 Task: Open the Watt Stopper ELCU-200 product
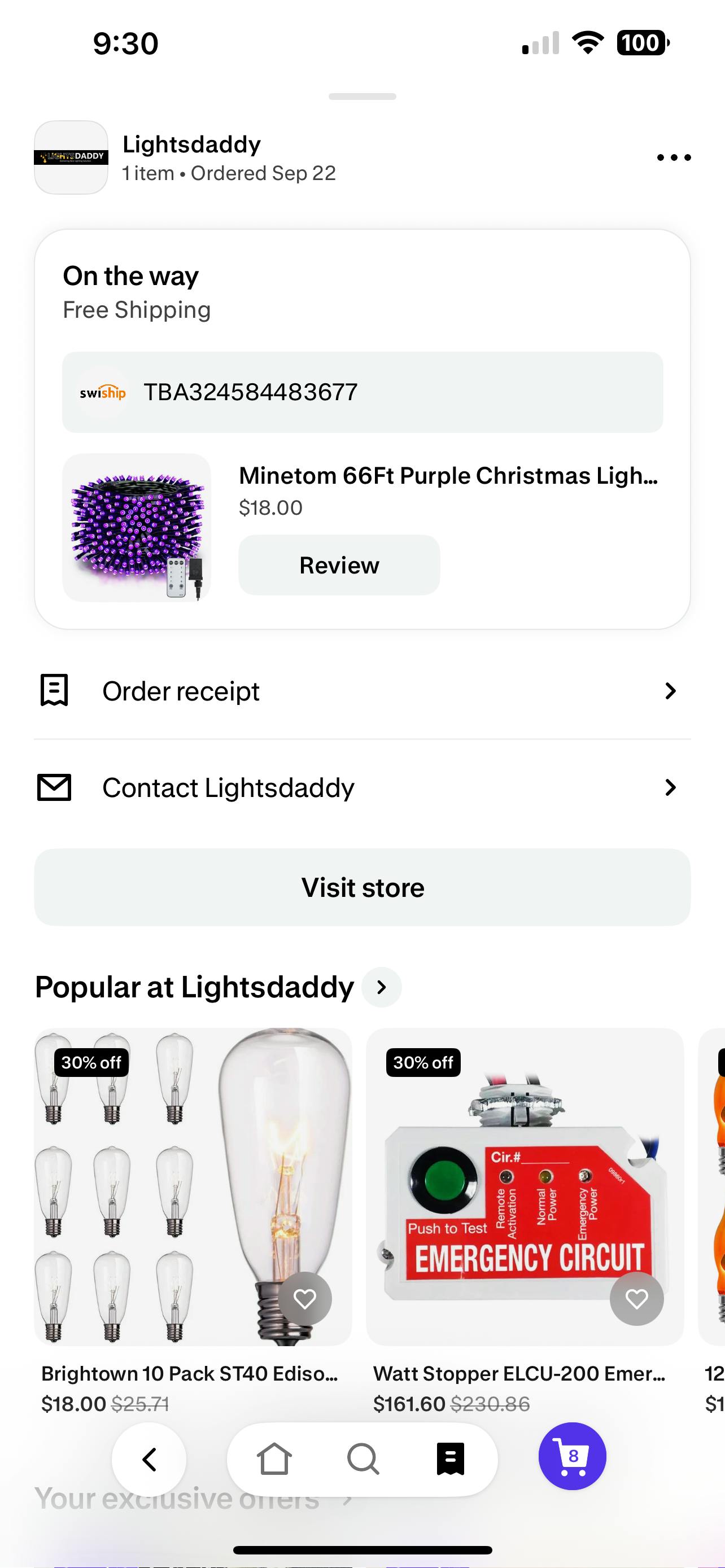[524, 1187]
